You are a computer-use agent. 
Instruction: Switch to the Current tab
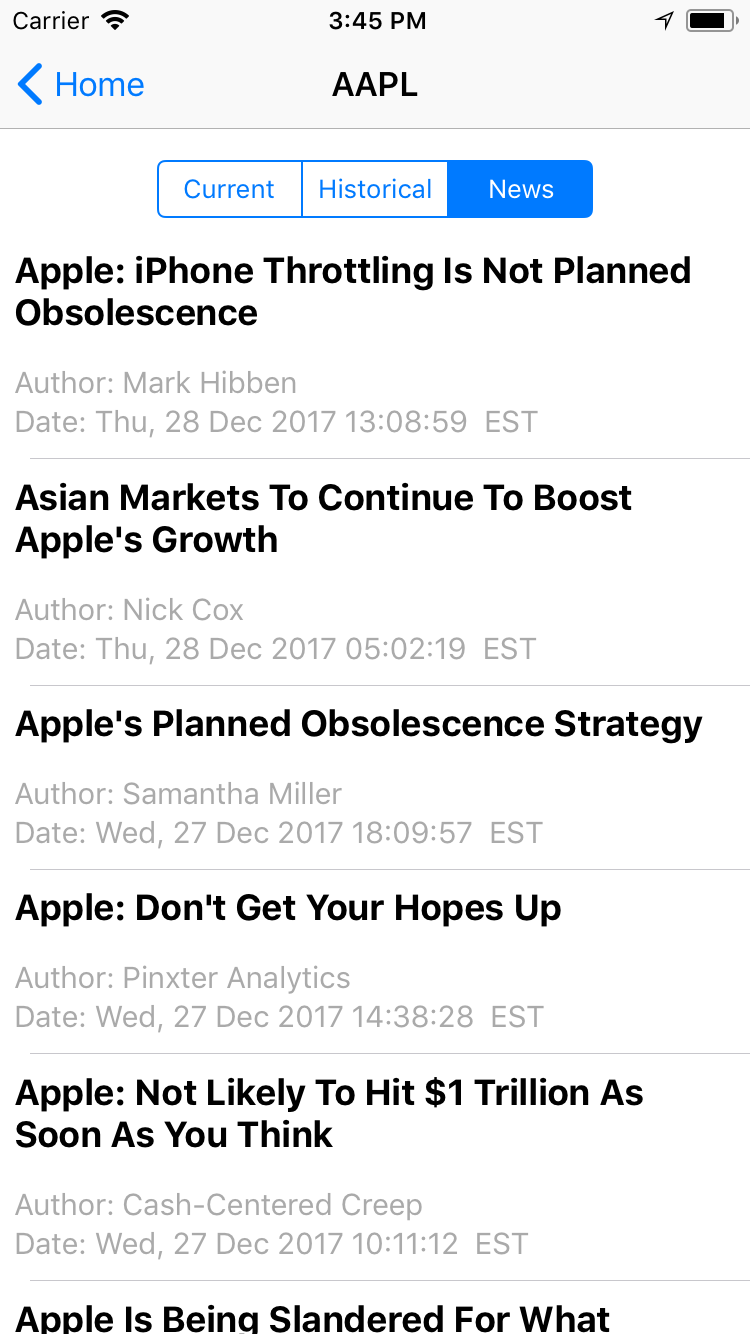(x=230, y=189)
